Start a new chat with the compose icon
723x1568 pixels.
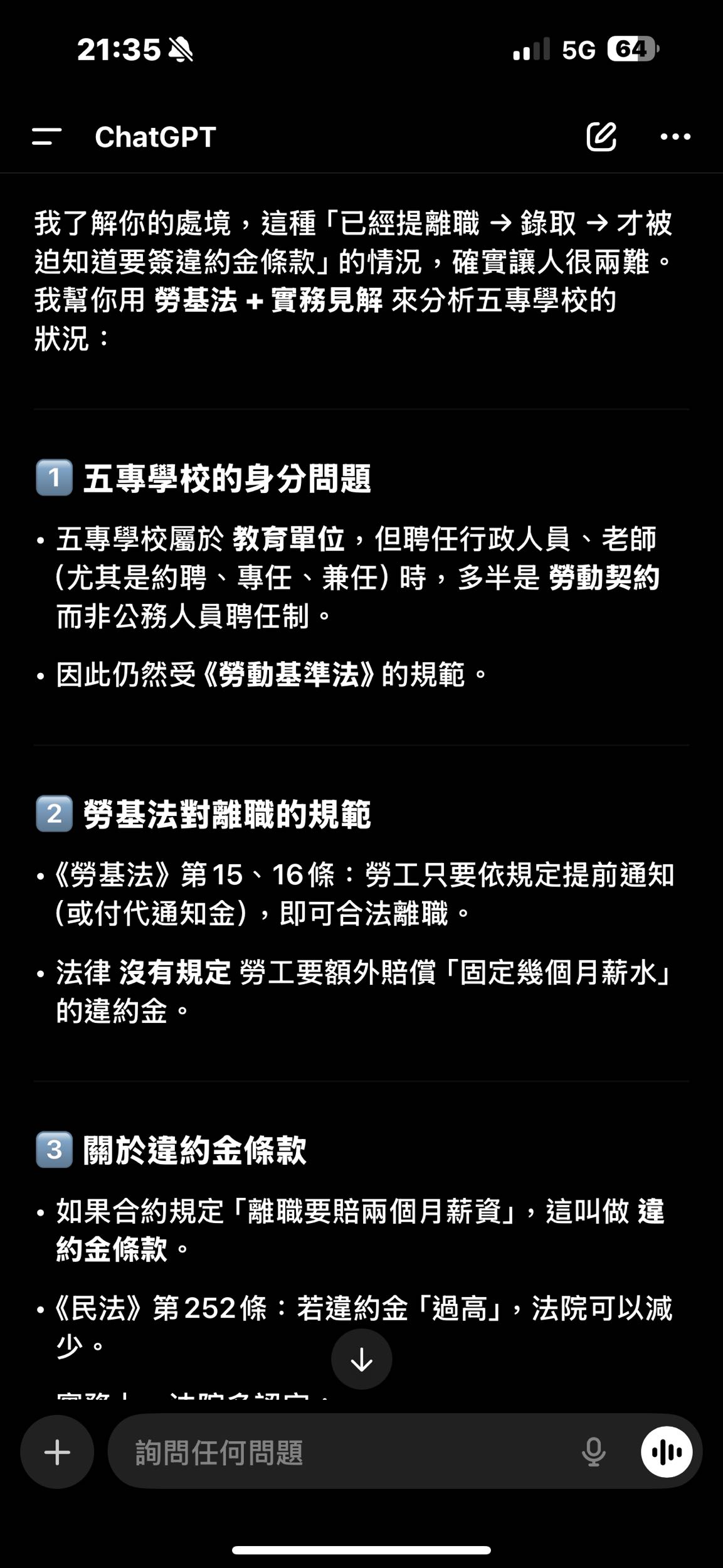pos(602,137)
